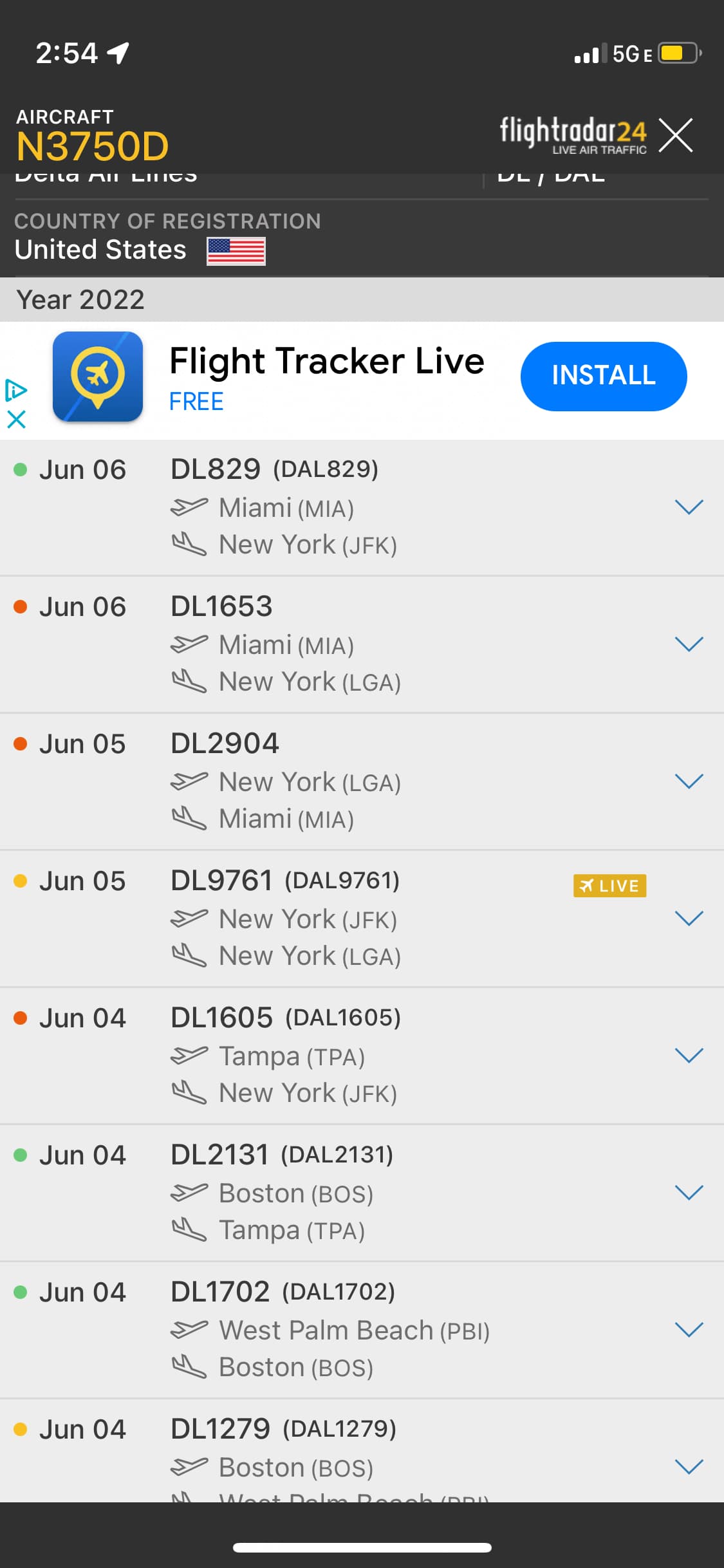The image size is (724, 1568).
Task: Expand flight DL2904 details
Action: tap(689, 781)
